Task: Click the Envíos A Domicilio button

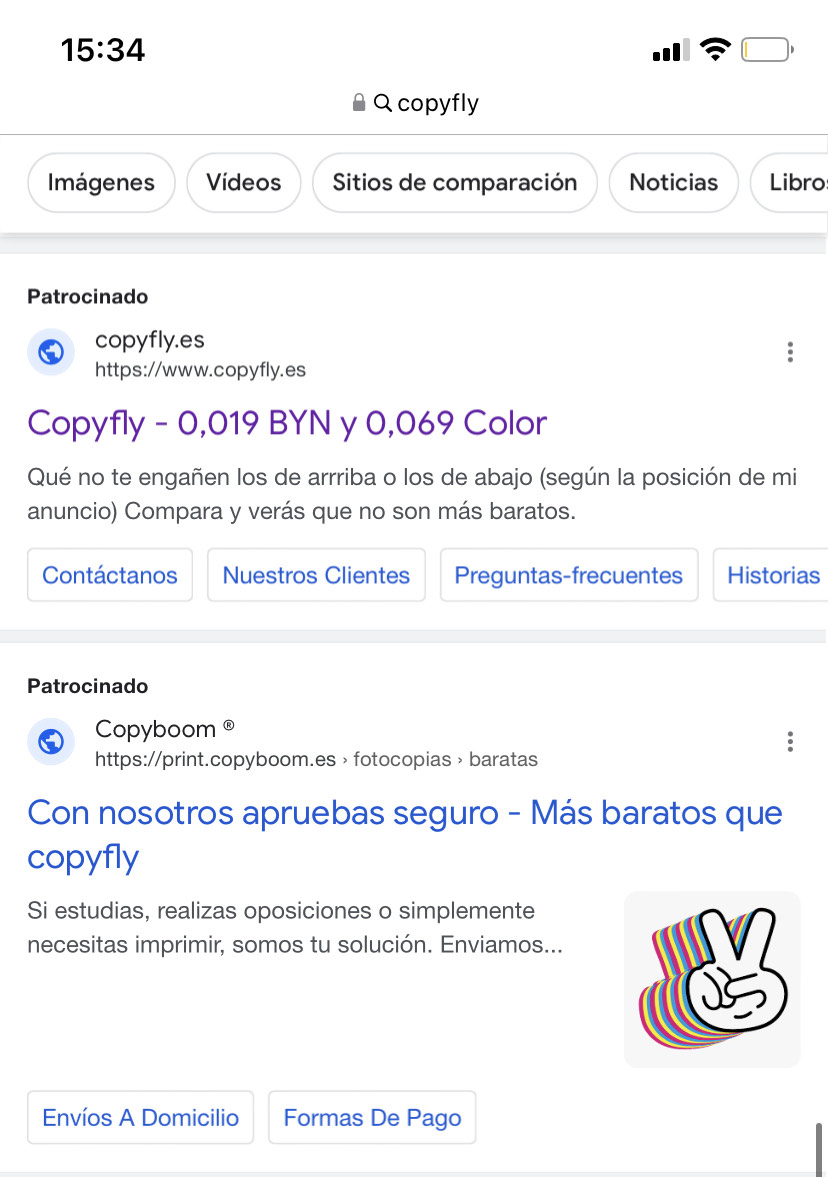Action: click(140, 1117)
